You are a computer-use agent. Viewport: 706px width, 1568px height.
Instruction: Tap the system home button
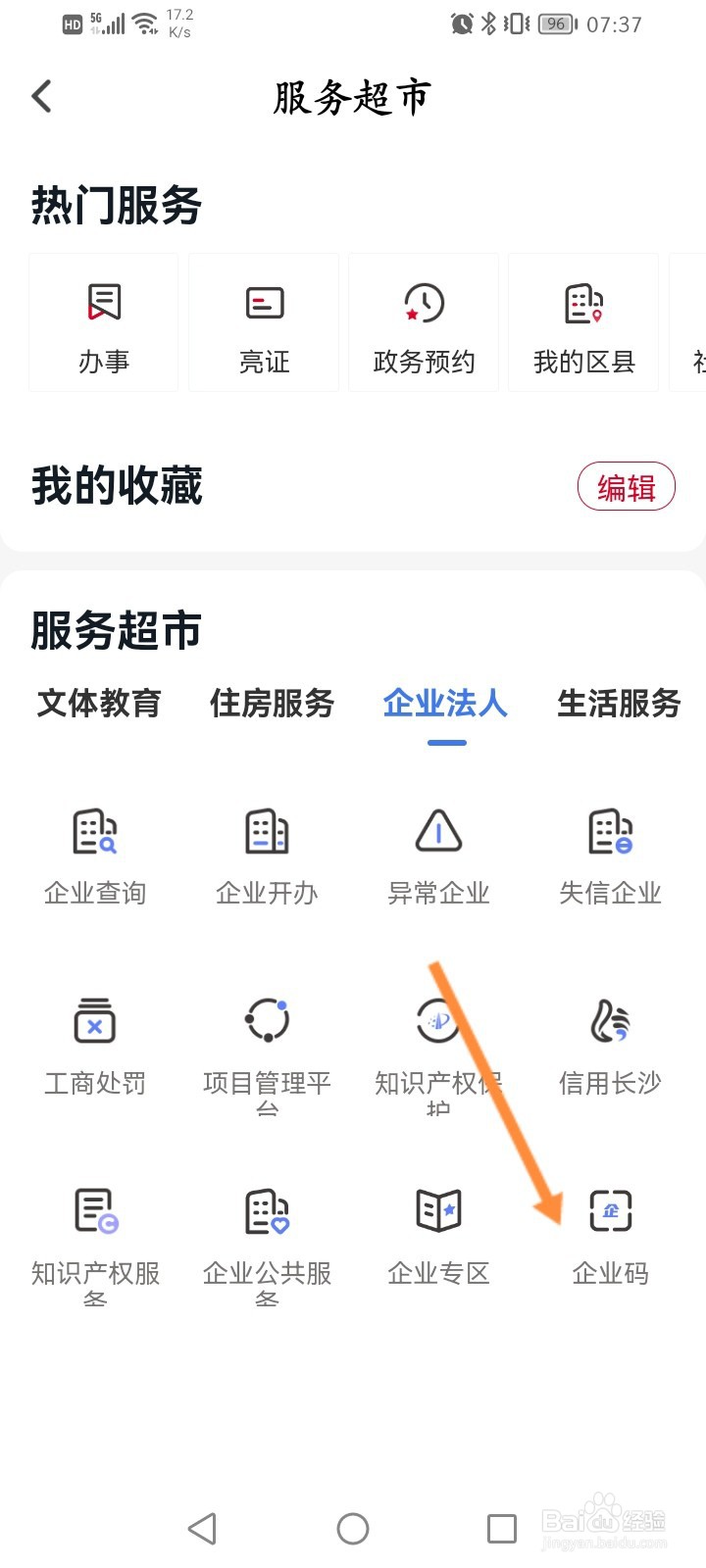coord(353,1529)
